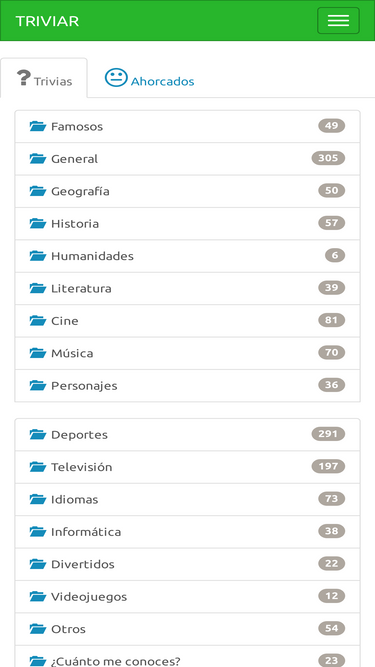Viewport: 375px width, 667px height.
Task: Browse Videojuegos trivias
Action: pyautogui.click(x=188, y=596)
